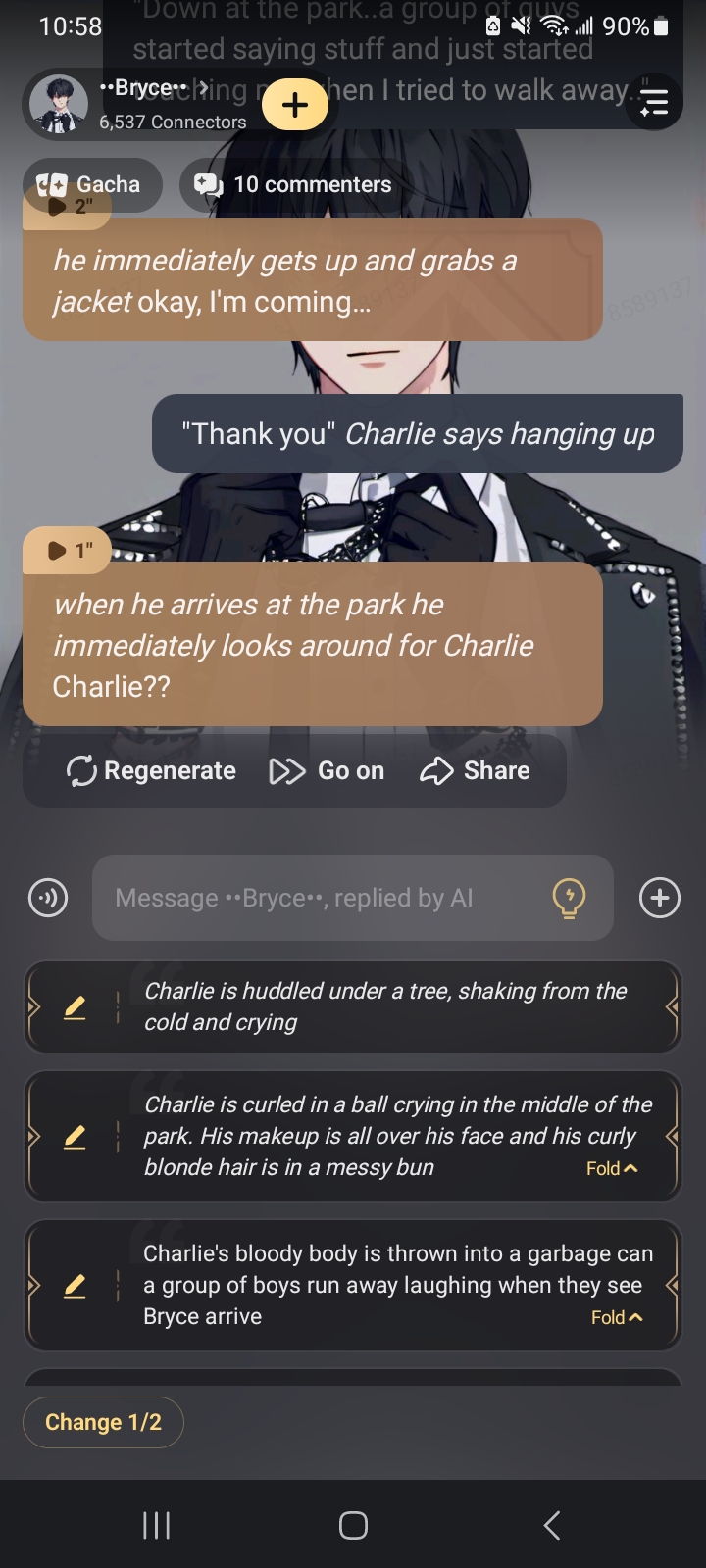Screen dimensions: 706x1568
Task: Fold the "Charlie's bloody body" suggestion
Action: 617,1318
